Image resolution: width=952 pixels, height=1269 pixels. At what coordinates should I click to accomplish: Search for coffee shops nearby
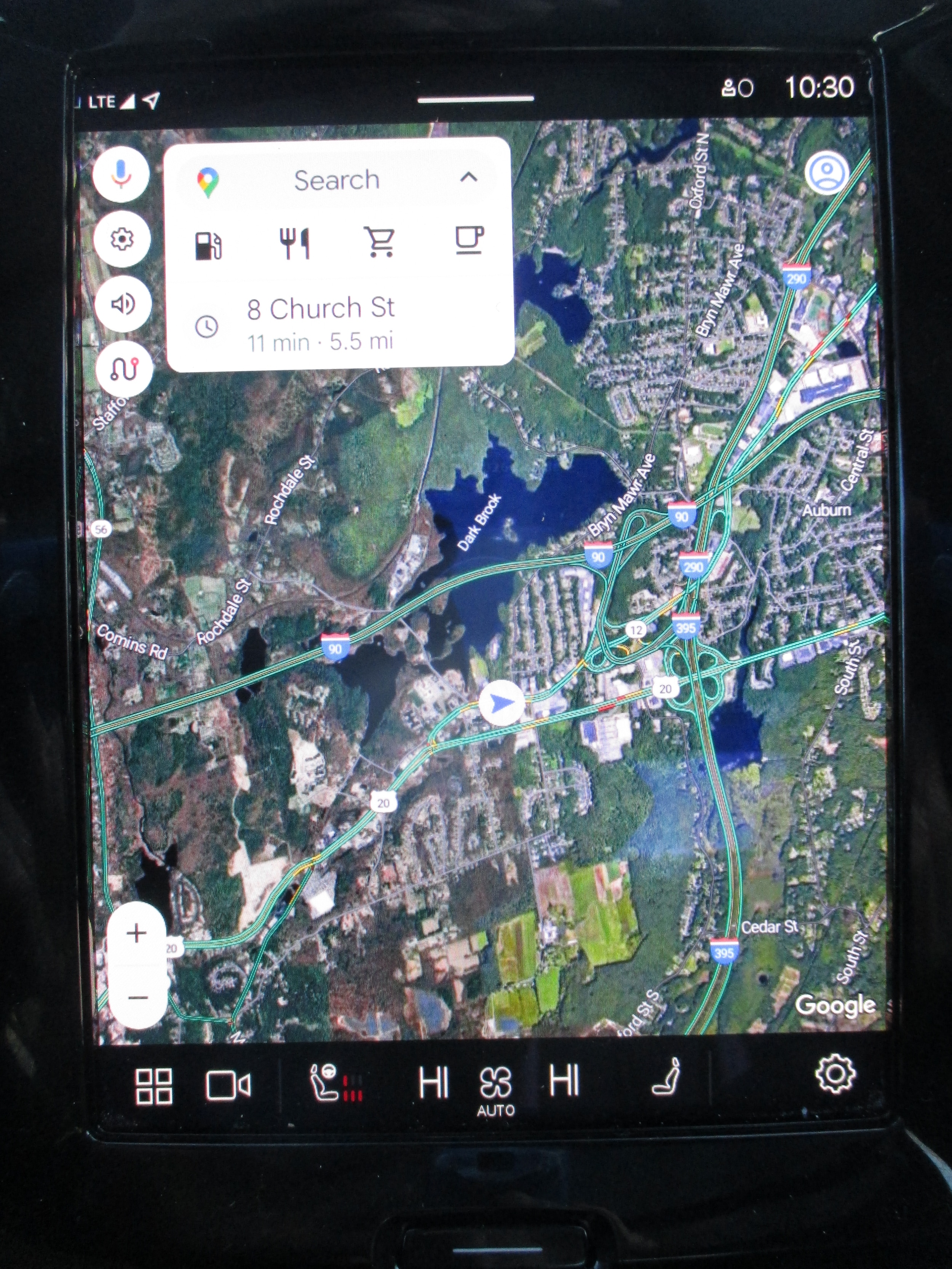pyautogui.click(x=469, y=240)
